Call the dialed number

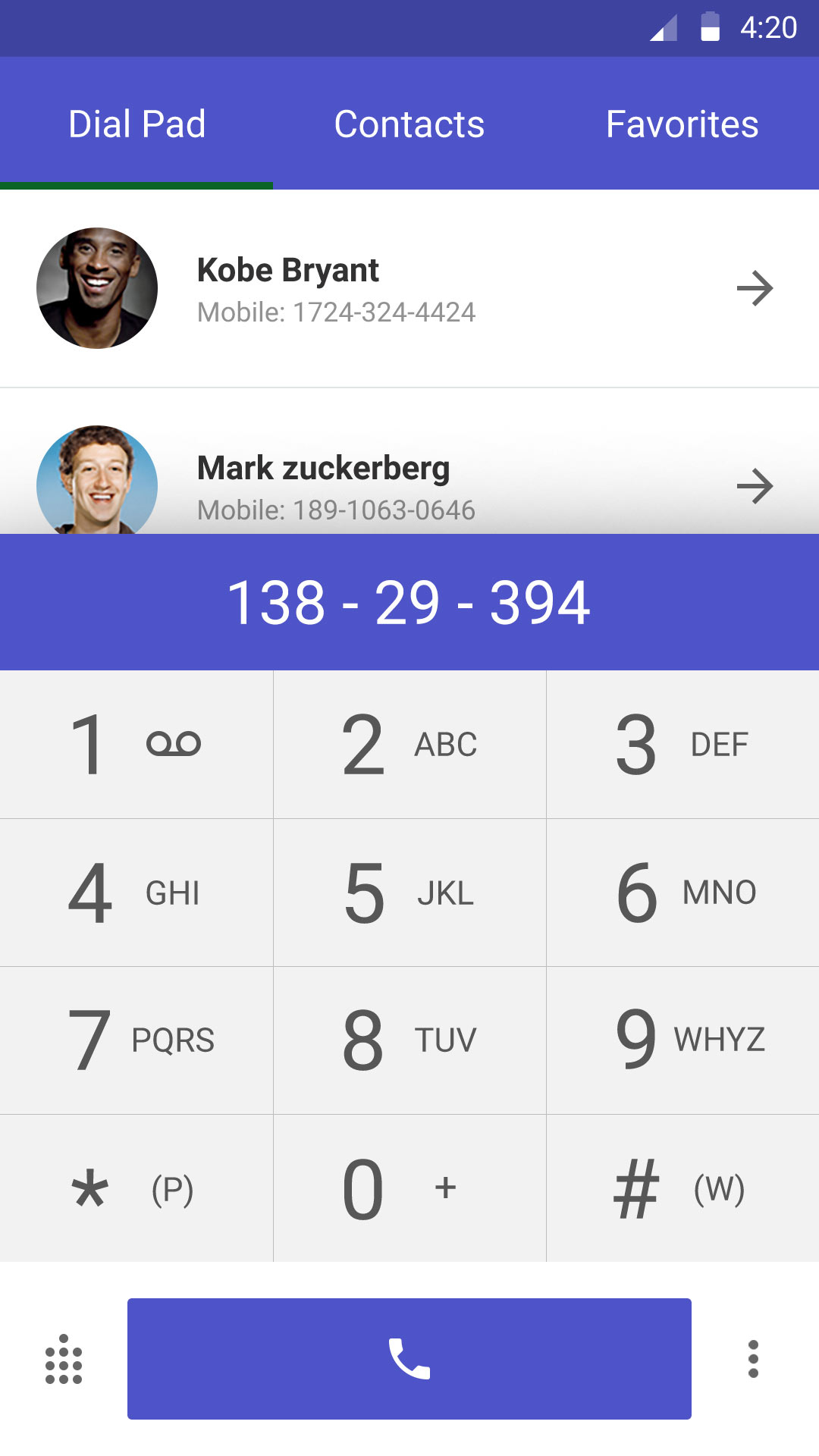[409, 1358]
